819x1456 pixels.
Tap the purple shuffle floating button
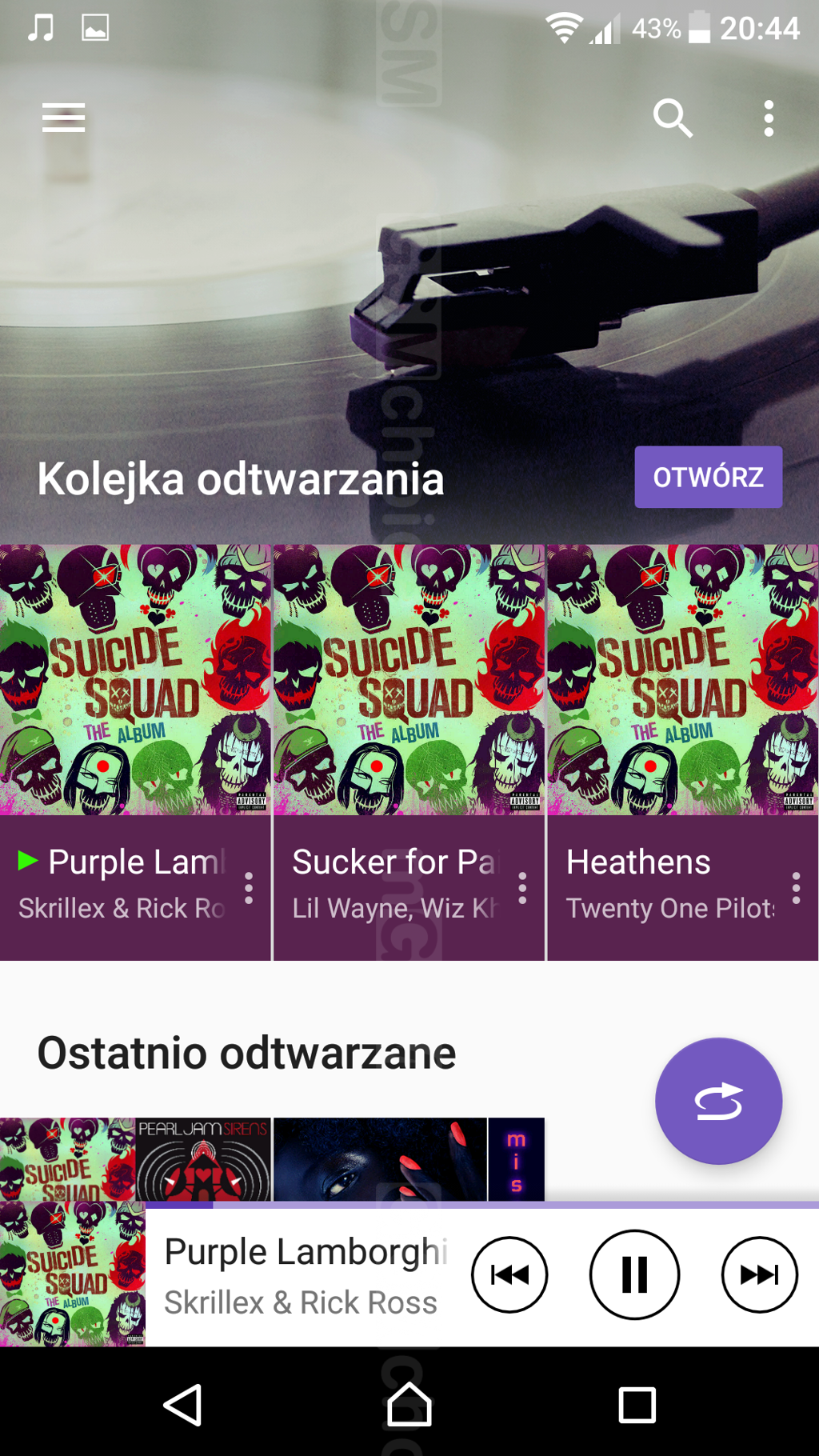pyautogui.click(x=718, y=1101)
